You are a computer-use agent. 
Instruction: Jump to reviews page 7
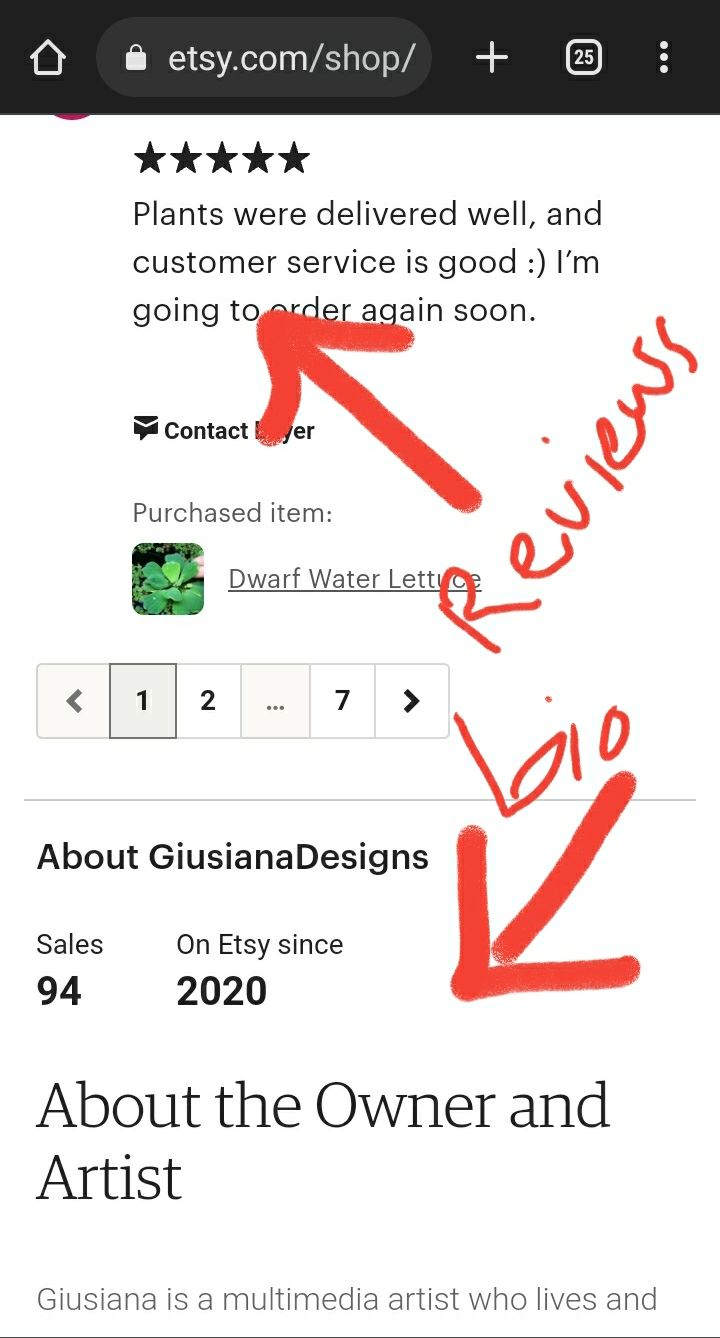tap(342, 701)
